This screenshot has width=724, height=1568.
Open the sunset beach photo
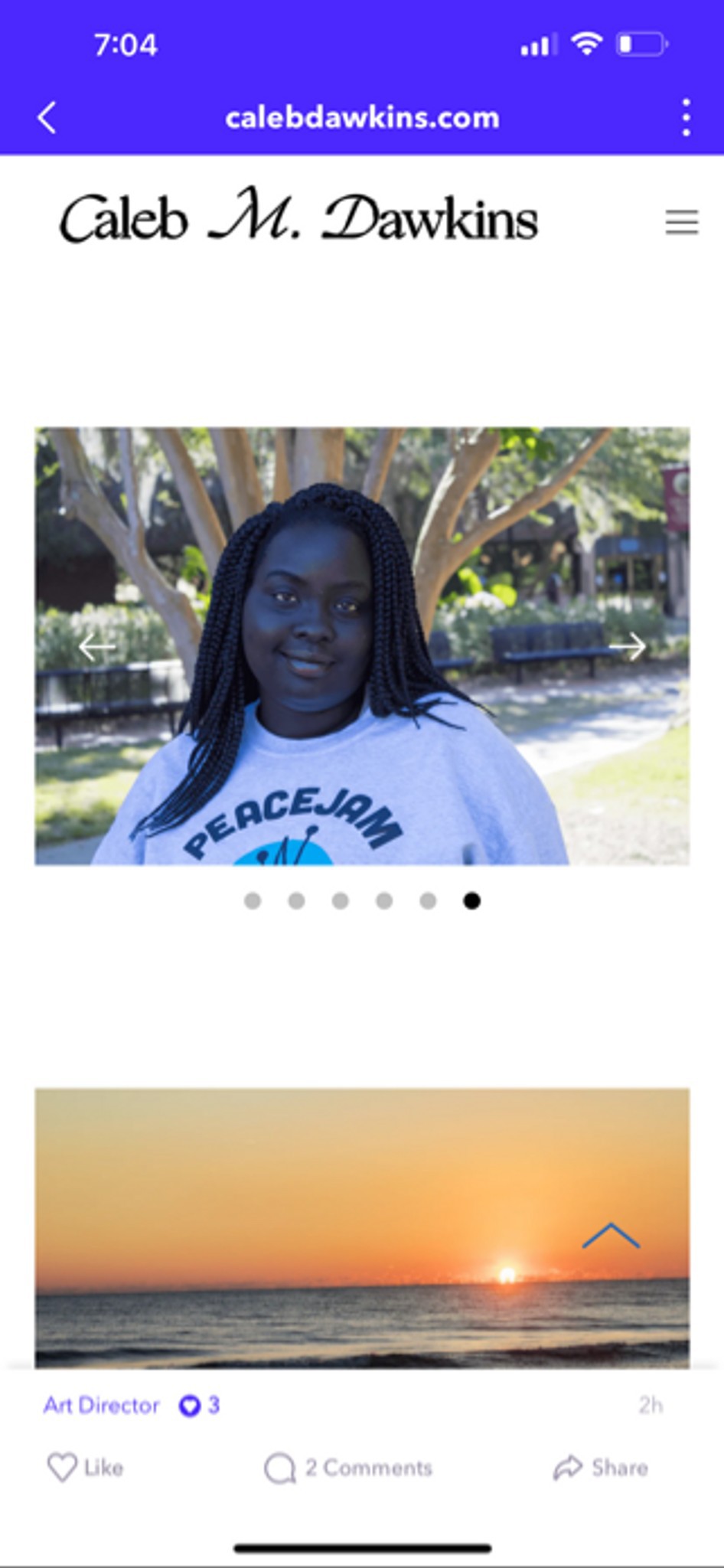point(362,1228)
